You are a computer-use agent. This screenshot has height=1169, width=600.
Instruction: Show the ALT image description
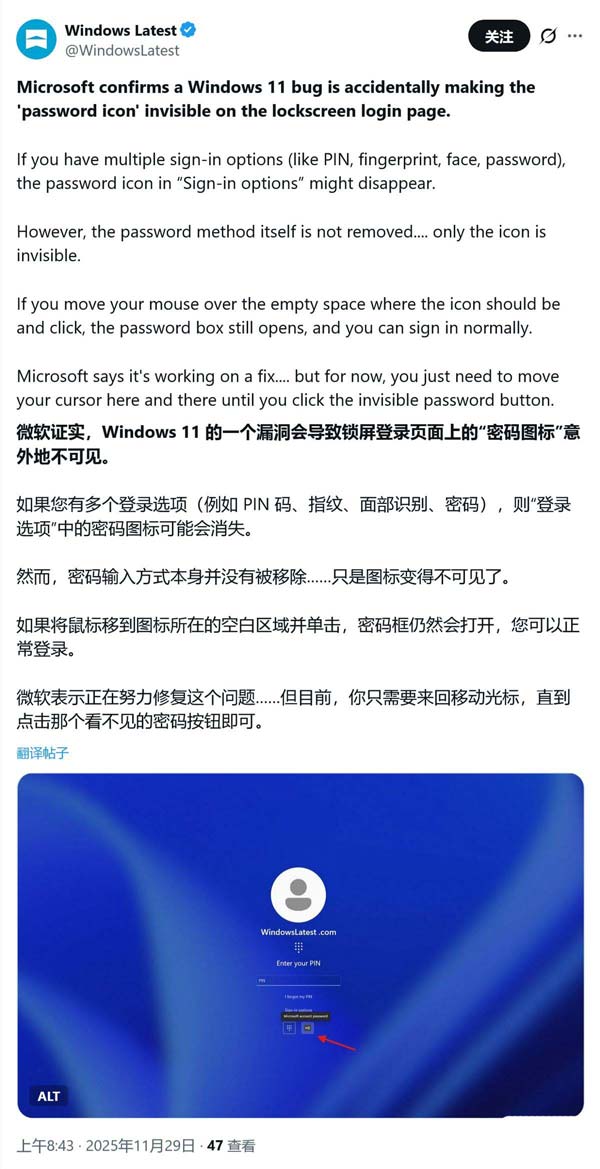click(49, 1096)
